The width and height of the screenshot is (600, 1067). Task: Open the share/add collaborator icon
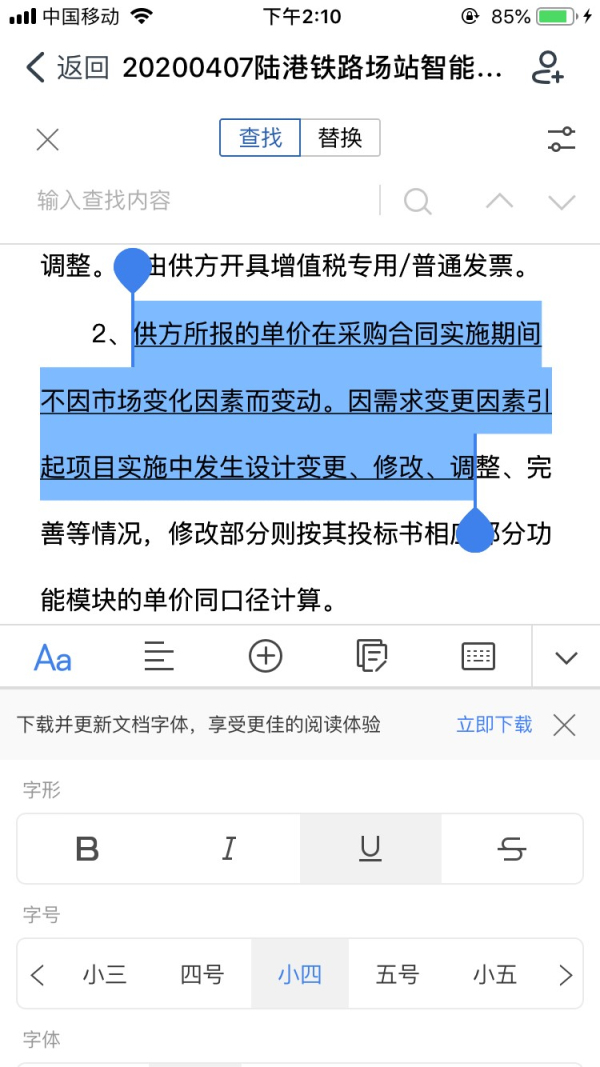(547, 68)
